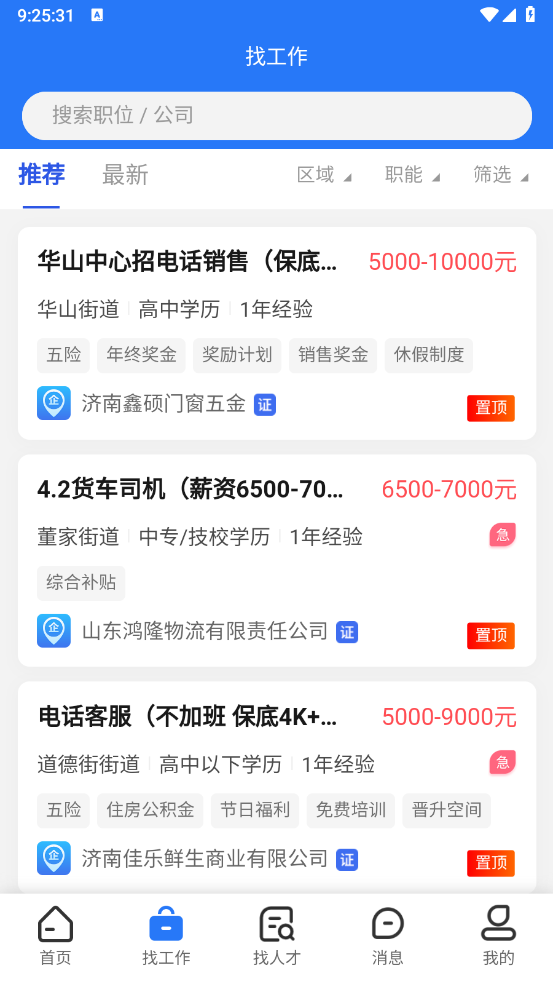This screenshot has height=984, width=553.
Task: Open the 华山中心招电话销售 job card
Action: pos(277,333)
